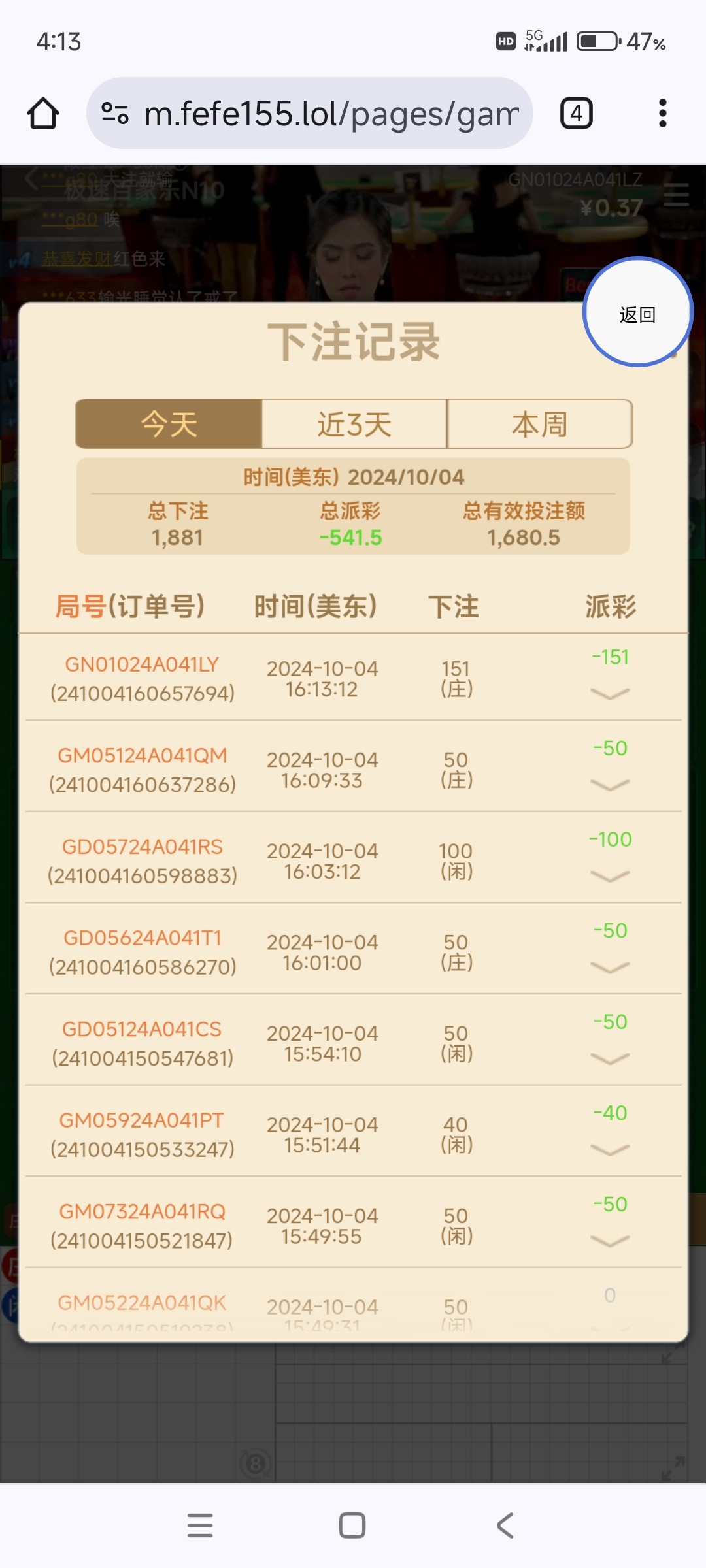Expand details for bet GD05624A041T1
Screen dimensions: 706x1568
point(609,967)
